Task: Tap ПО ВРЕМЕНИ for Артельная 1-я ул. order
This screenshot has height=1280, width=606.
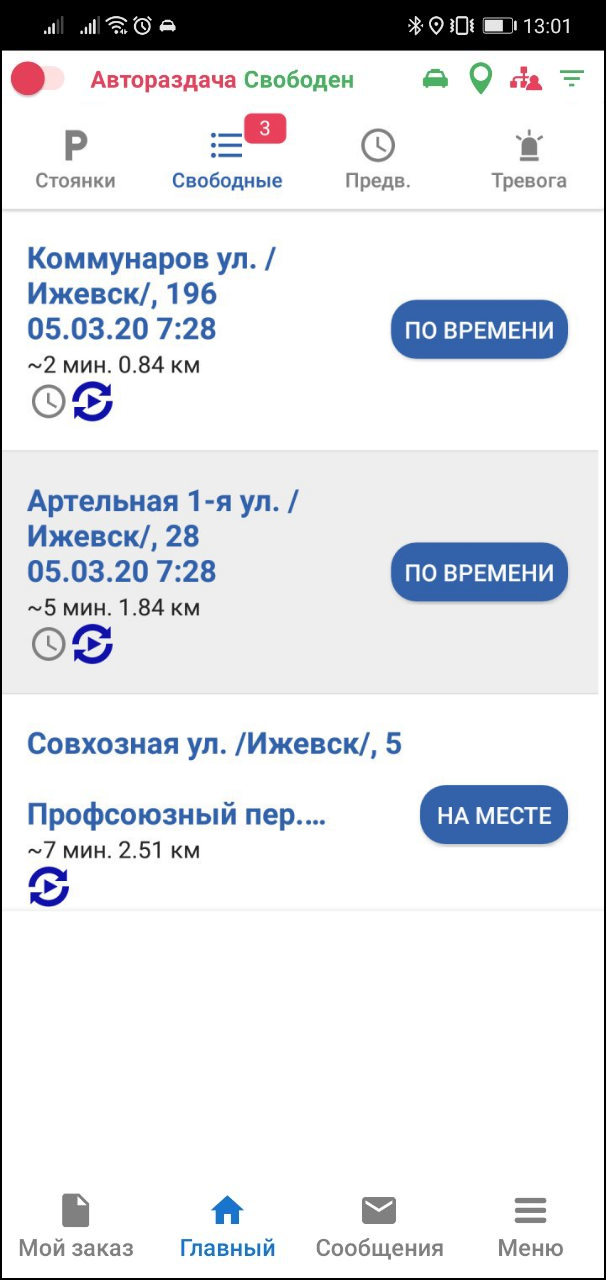Action: click(x=479, y=572)
